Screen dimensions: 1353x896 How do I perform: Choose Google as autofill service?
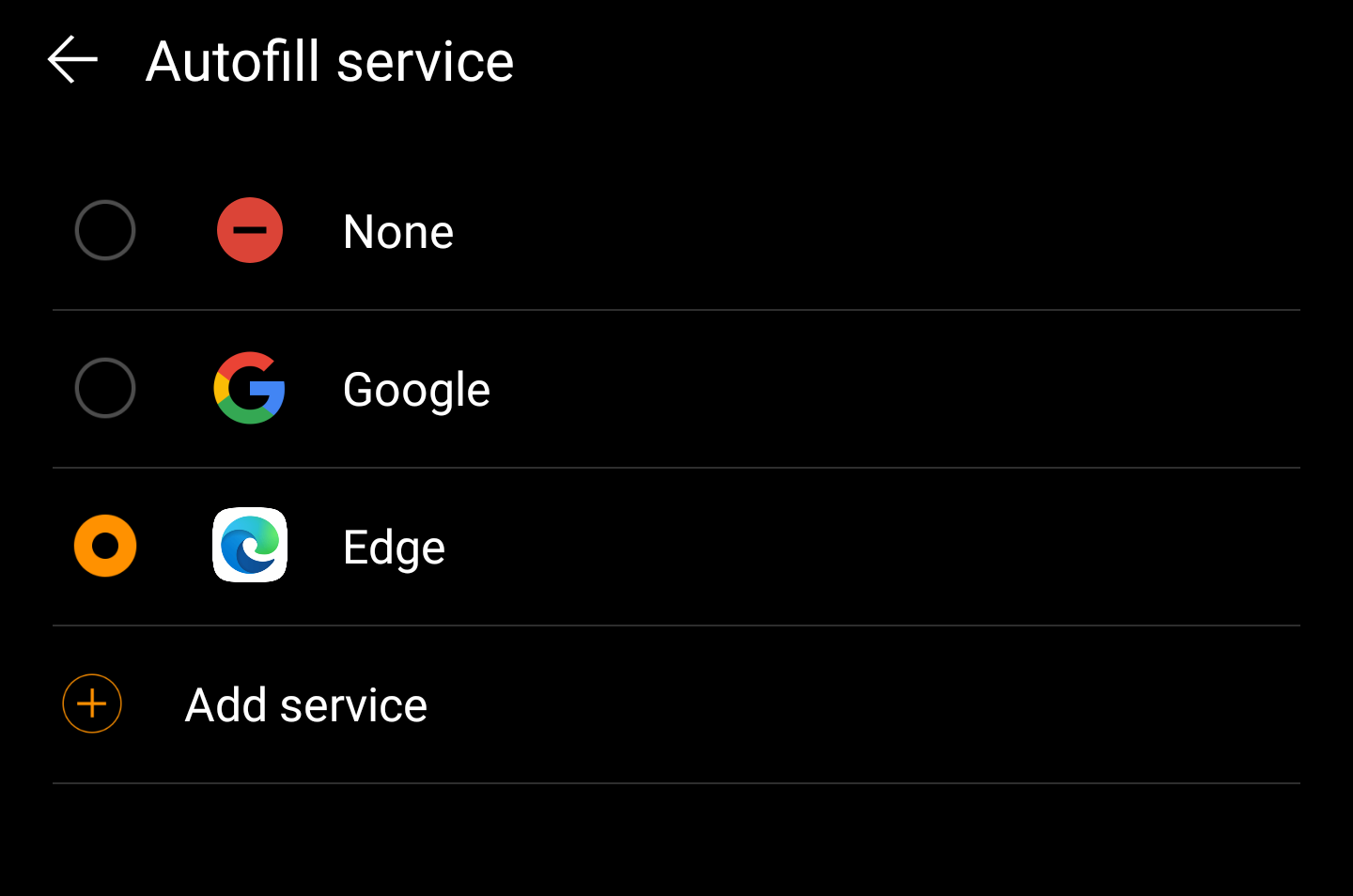point(105,388)
